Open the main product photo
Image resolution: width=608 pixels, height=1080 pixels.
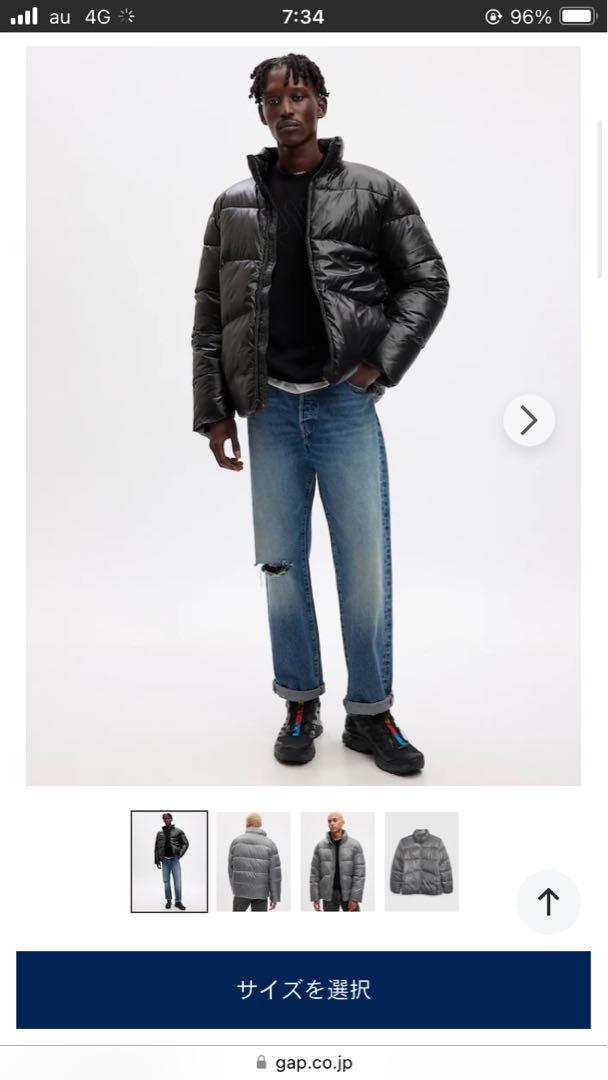(x=303, y=416)
